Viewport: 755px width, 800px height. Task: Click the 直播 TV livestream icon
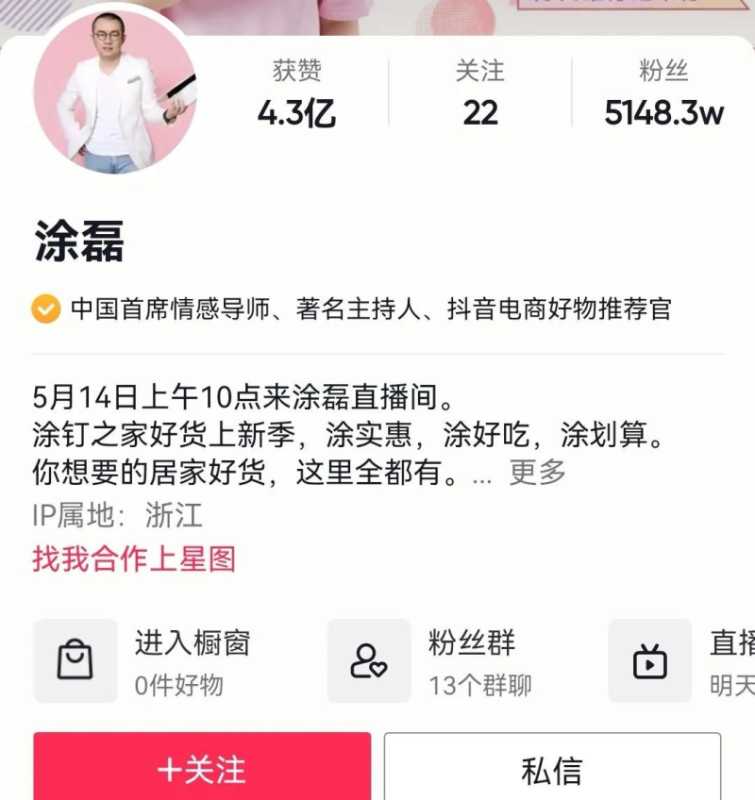point(650,660)
